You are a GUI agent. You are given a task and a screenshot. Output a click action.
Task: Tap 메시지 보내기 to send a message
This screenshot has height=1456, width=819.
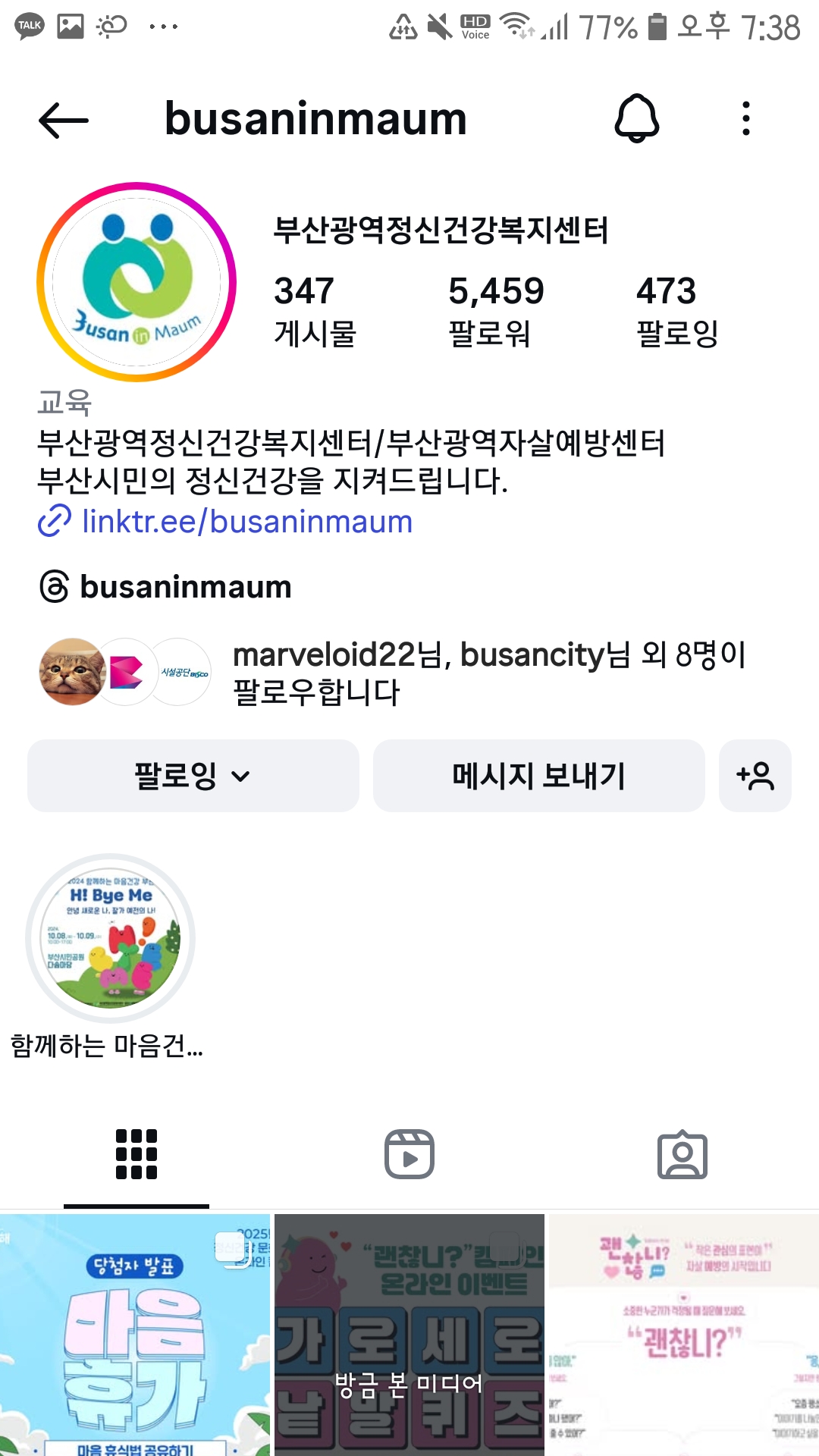(538, 776)
